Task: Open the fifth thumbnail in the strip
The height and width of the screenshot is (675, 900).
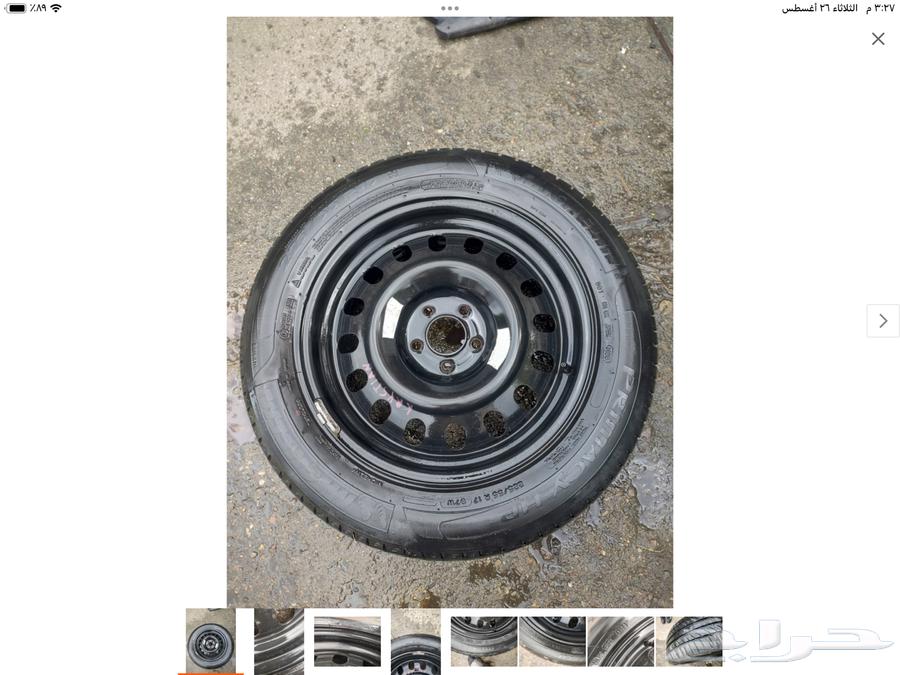Action: [x=484, y=641]
